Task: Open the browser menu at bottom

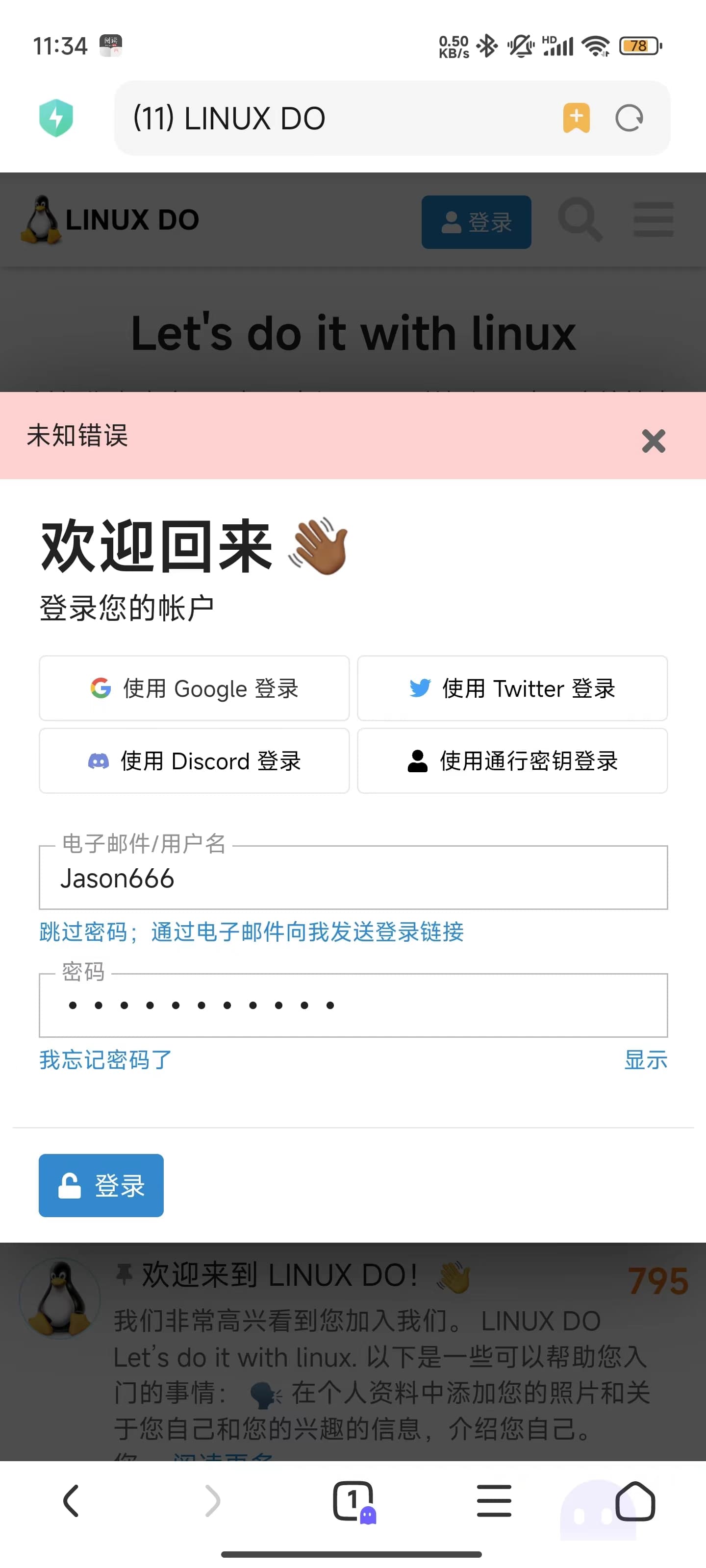Action: coord(494,1500)
